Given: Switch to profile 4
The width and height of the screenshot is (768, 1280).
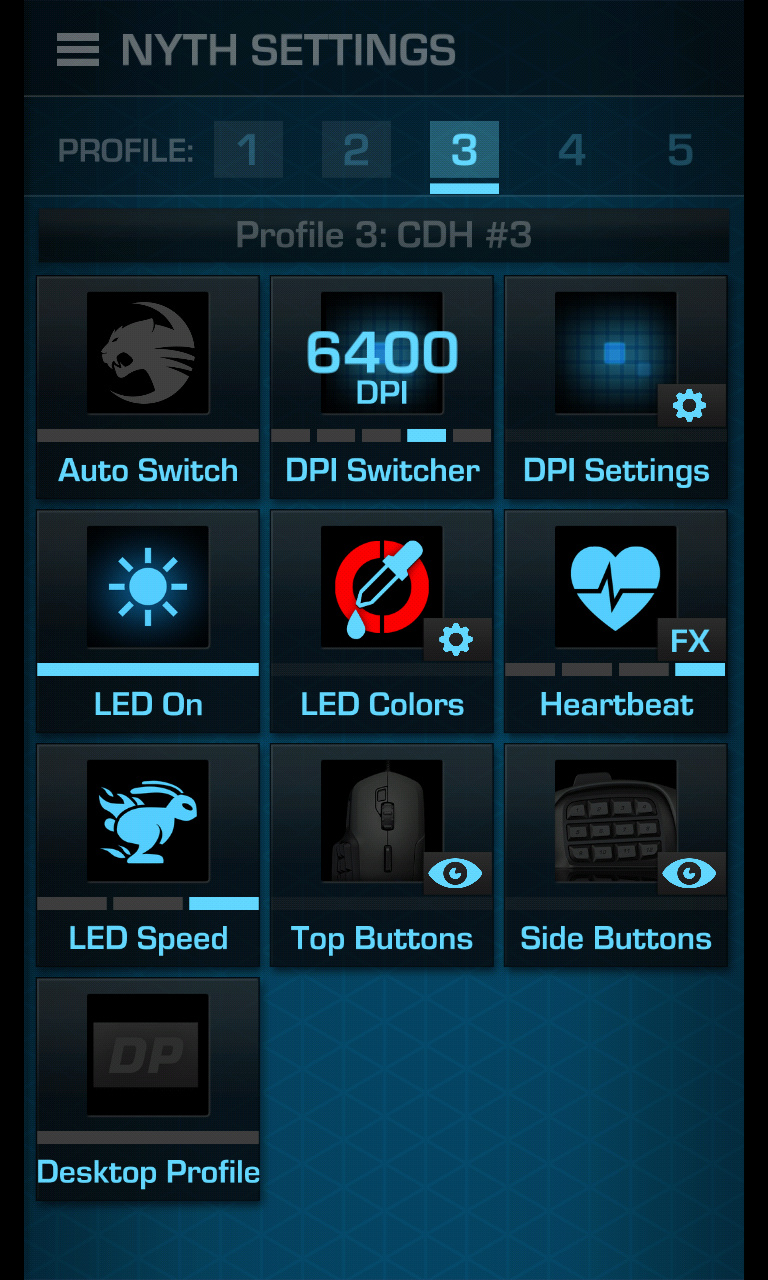Looking at the screenshot, I should (x=572, y=151).
